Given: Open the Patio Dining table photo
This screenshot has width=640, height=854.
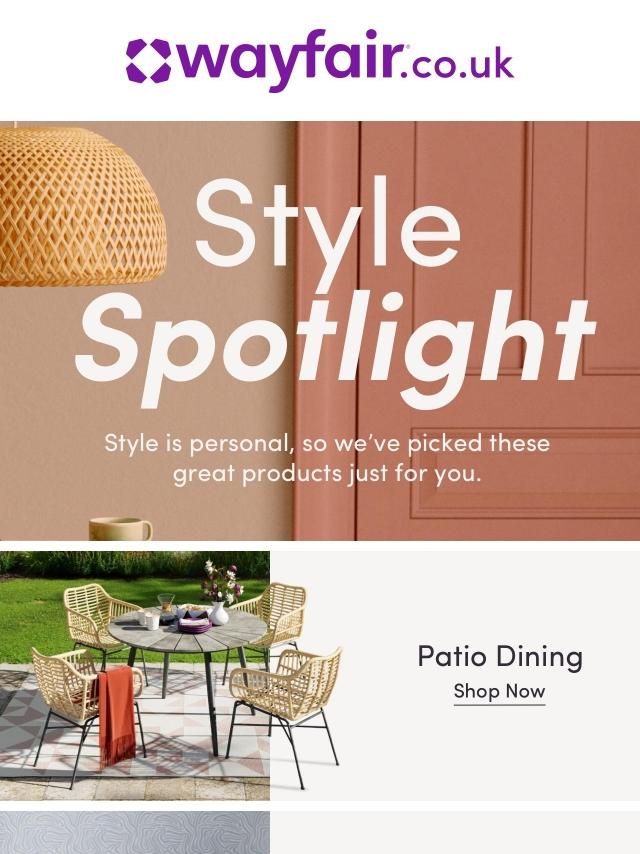Looking at the screenshot, I should tap(135, 675).
